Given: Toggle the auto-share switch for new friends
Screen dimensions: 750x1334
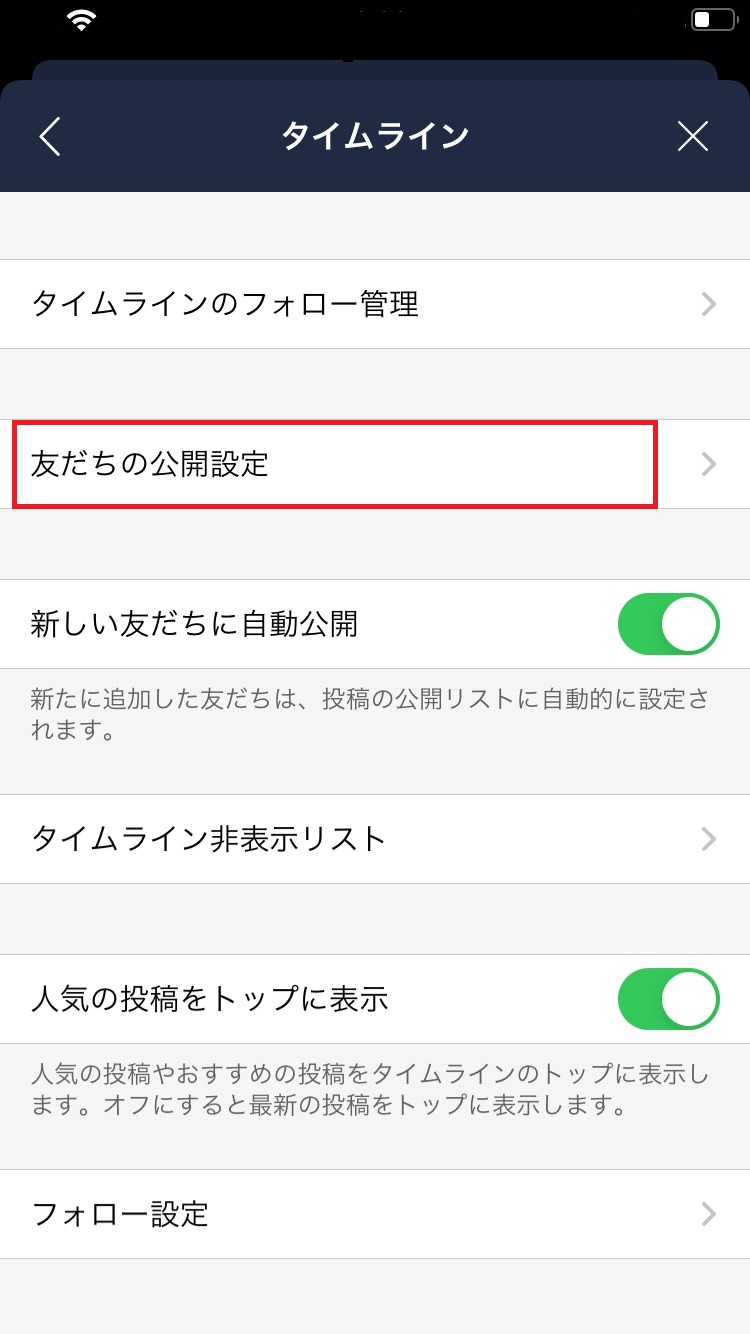Looking at the screenshot, I should pos(668,623).
